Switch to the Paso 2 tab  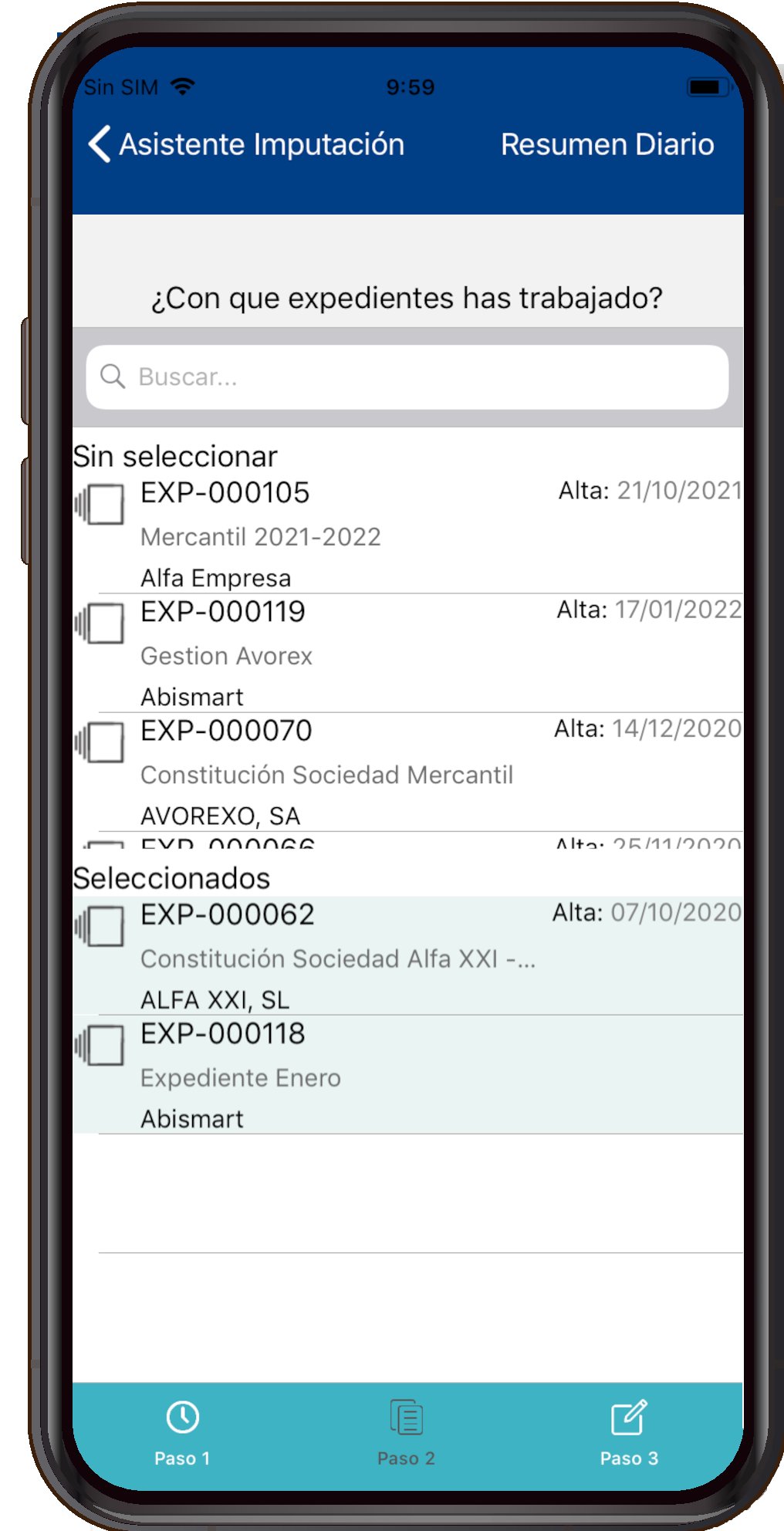tap(407, 1434)
